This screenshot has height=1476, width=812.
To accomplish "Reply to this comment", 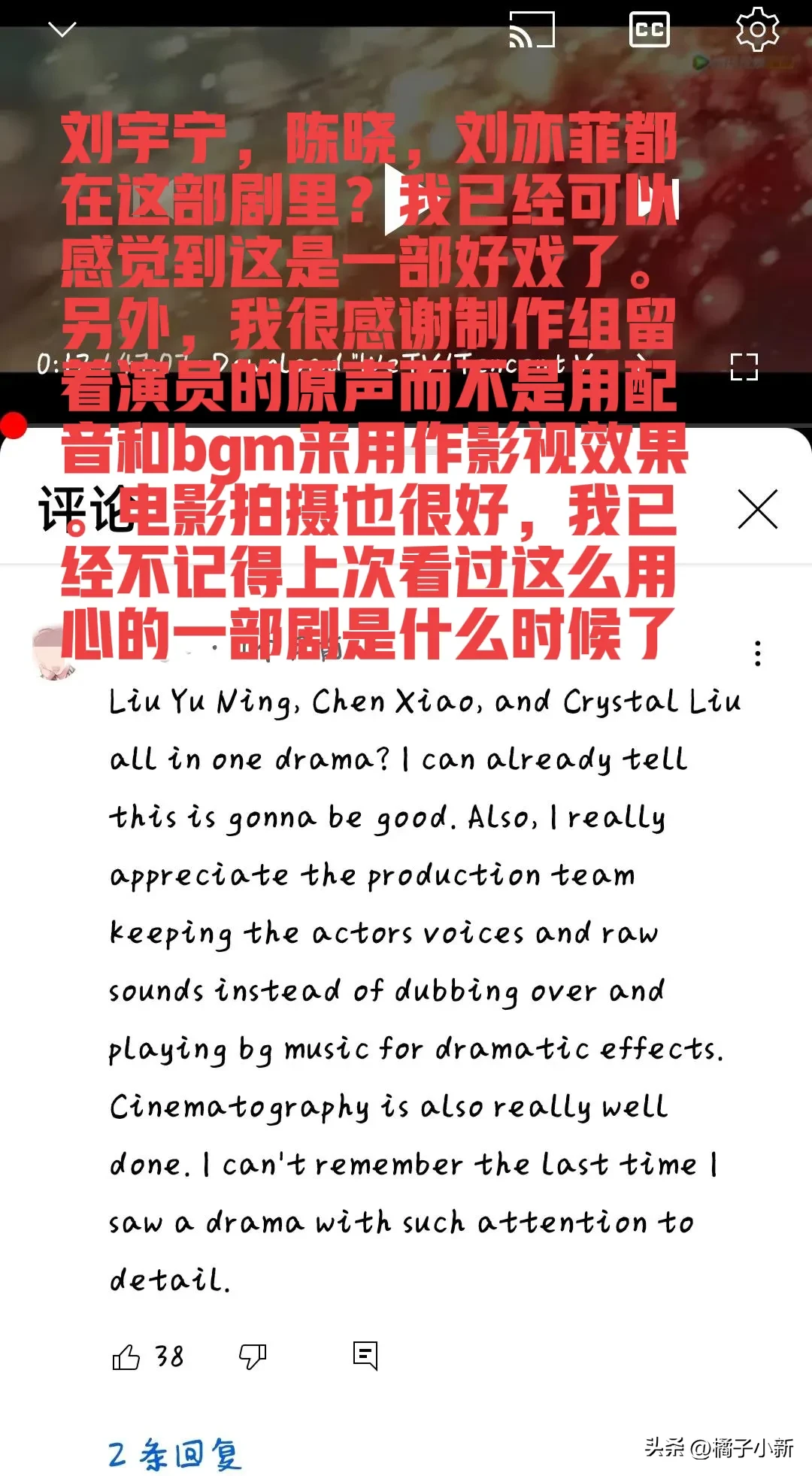I will pos(365,1355).
